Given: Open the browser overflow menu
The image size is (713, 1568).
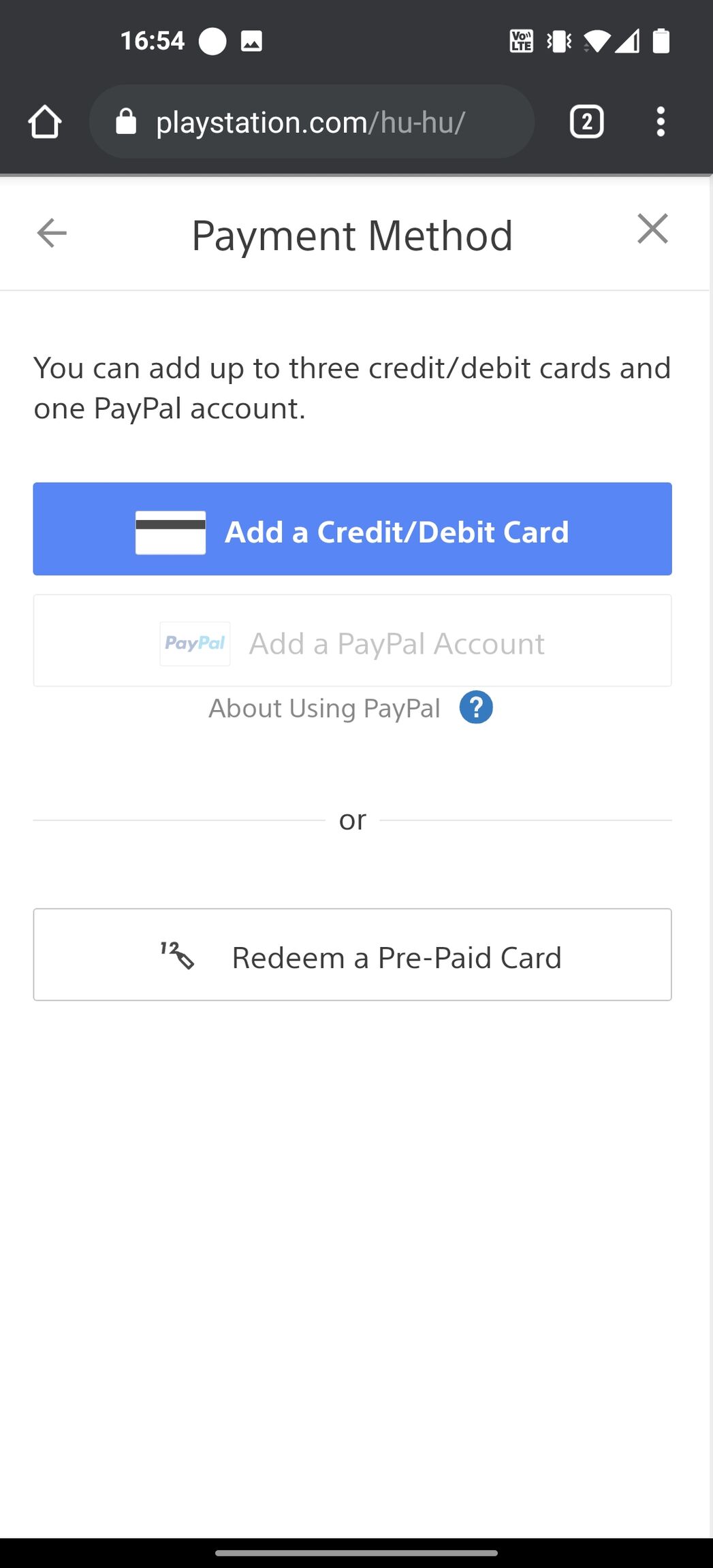Looking at the screenshot, I should 660,122.
